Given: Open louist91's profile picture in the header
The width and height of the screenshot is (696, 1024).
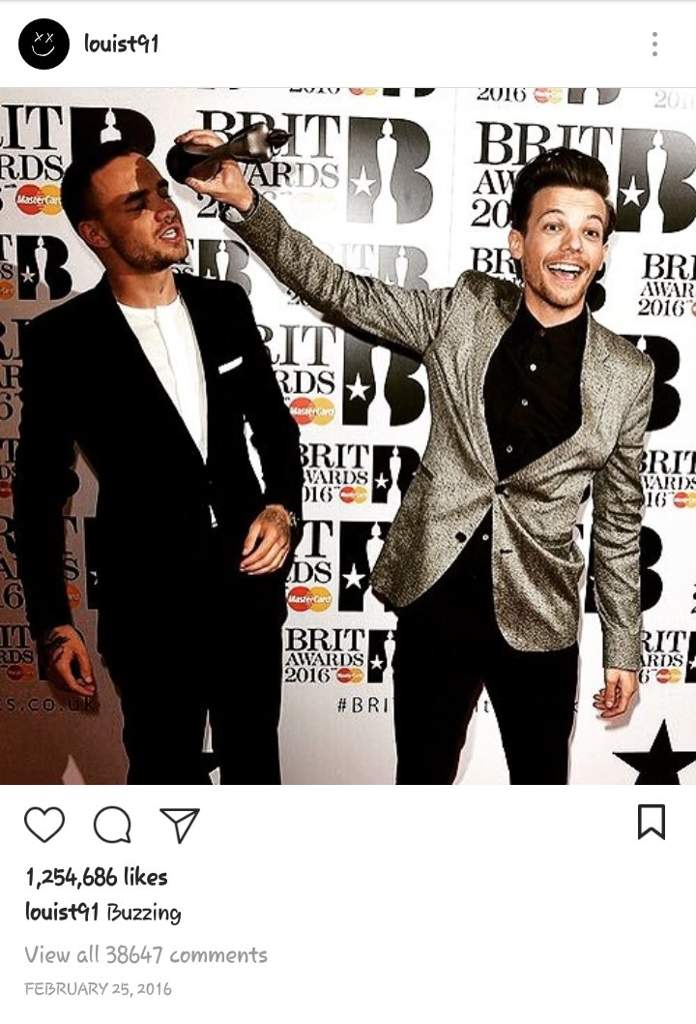Looking at the screenshot, I should tap(44, 44).
